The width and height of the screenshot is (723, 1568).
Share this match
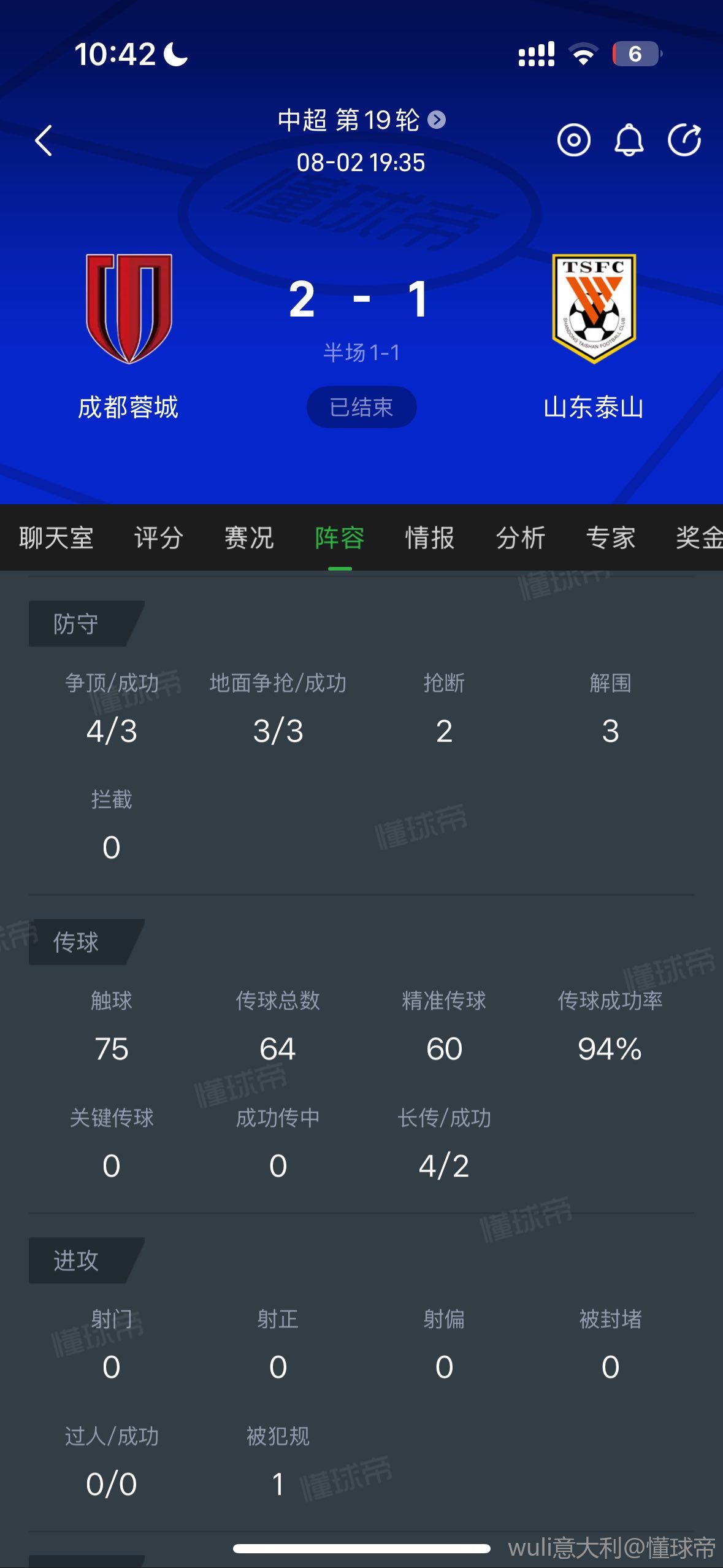coord(684,140)
